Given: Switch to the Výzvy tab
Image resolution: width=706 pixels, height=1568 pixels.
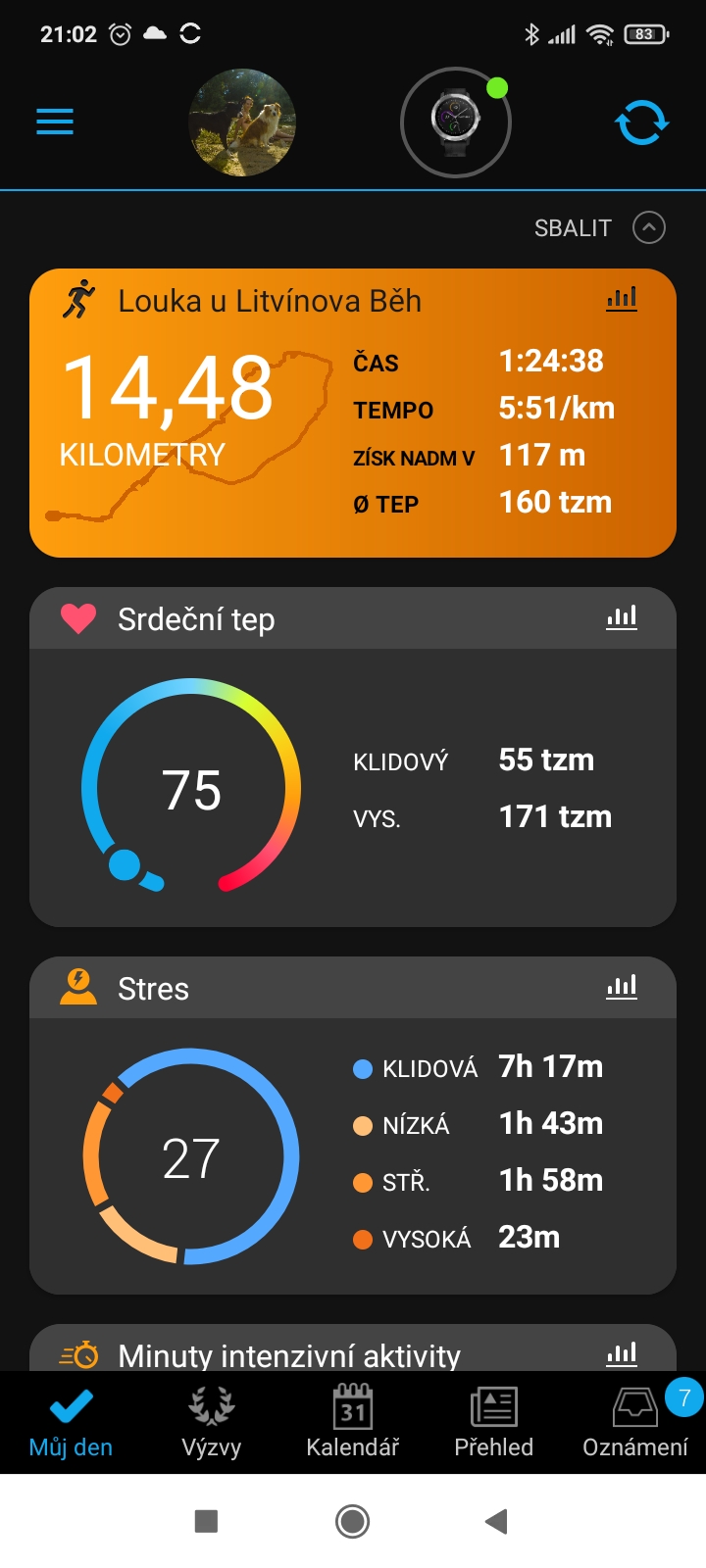Looking at the screenshot, I should [x=212, y=1423].
